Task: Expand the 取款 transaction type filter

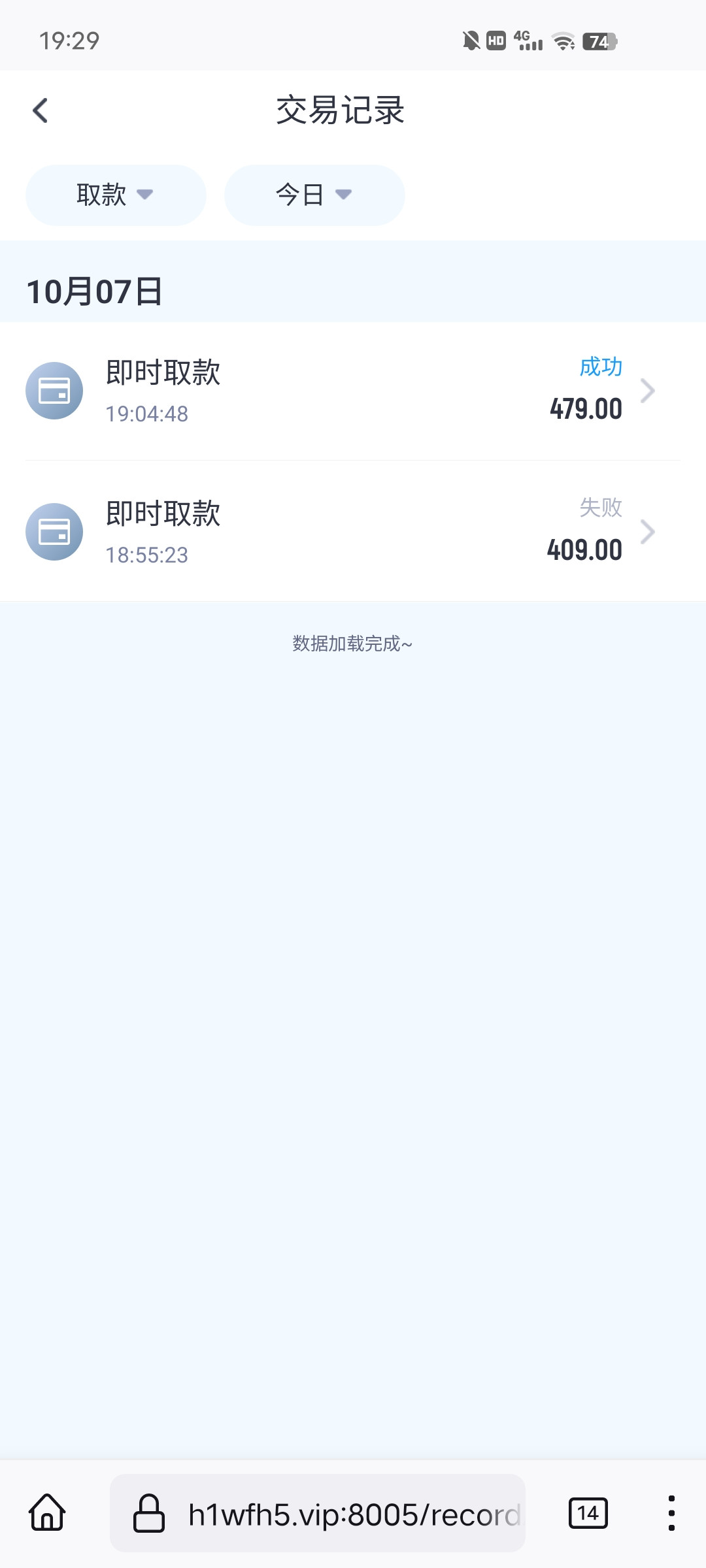Action: pyautogui.click(x=116, y=195)
